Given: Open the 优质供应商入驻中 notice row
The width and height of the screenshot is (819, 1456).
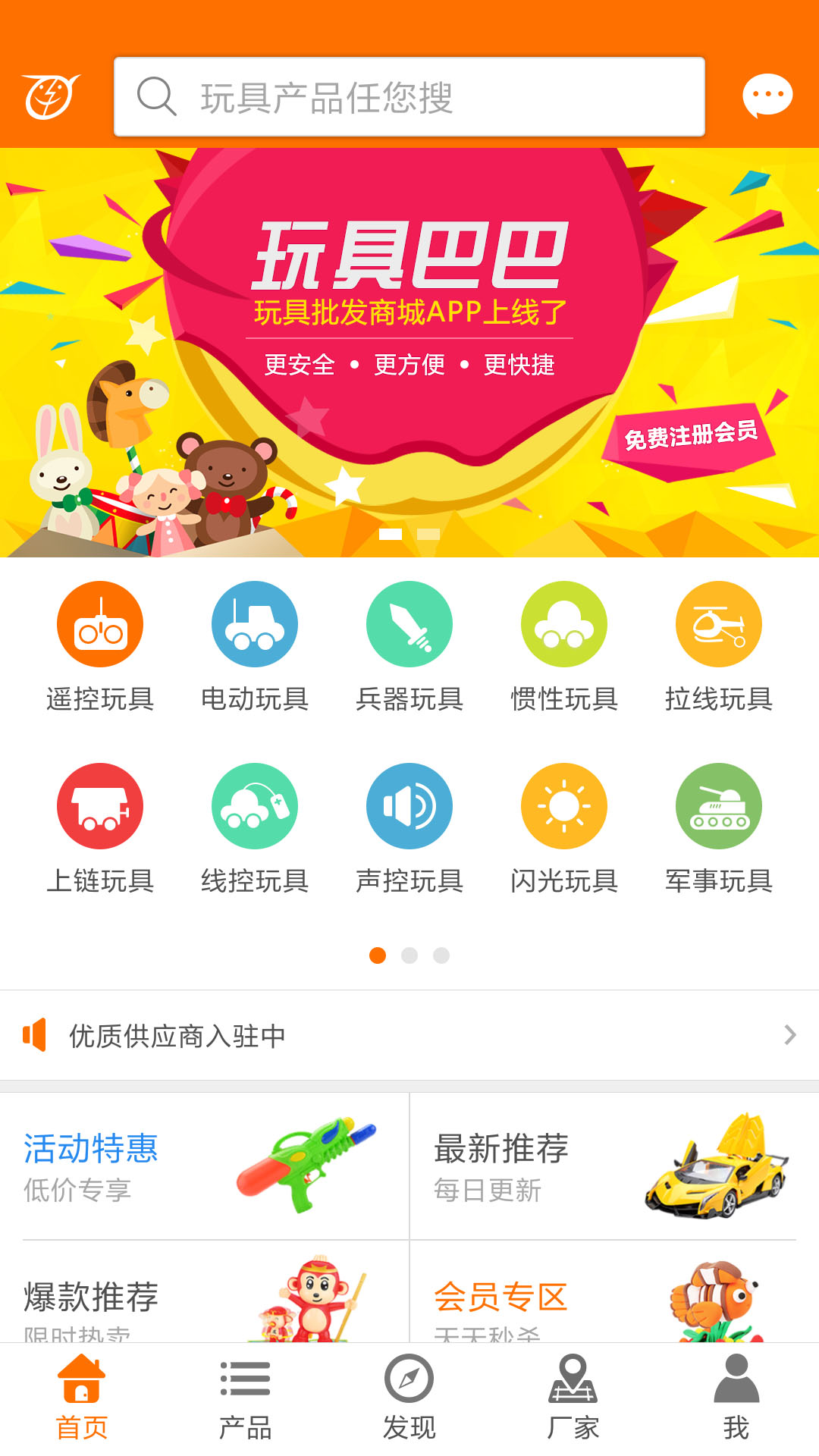Looking at the screenshot, I should click(409, 1035).
